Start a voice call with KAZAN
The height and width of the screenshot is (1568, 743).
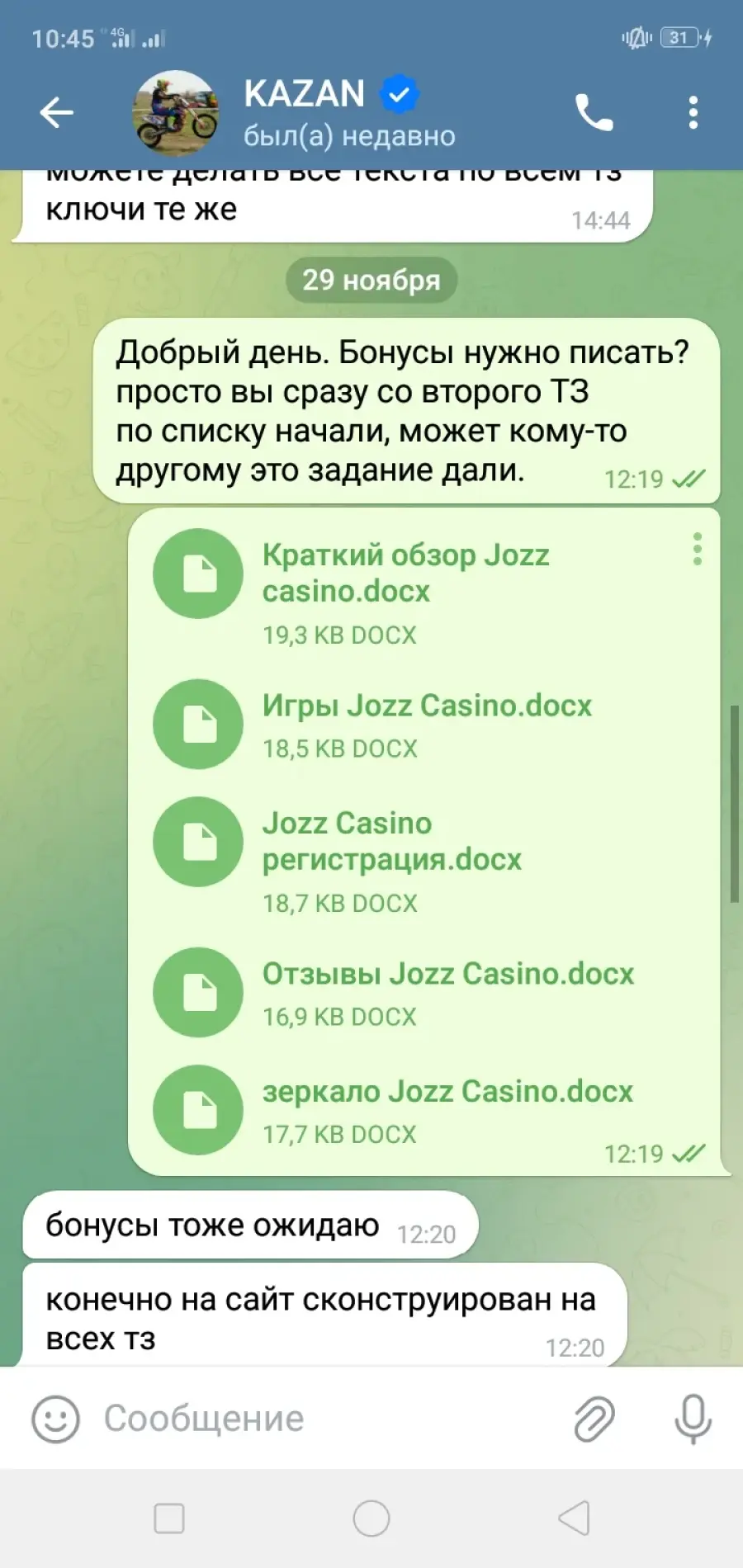(x=594, y=113)
